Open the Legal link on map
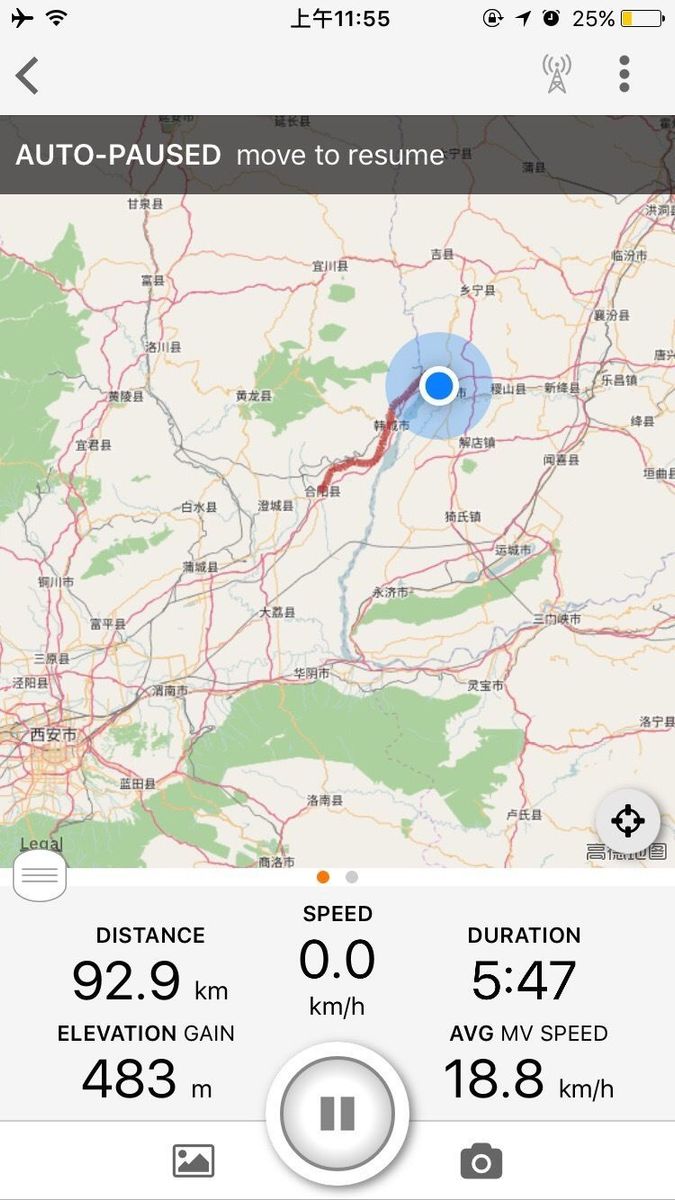 tap(41, 845)
